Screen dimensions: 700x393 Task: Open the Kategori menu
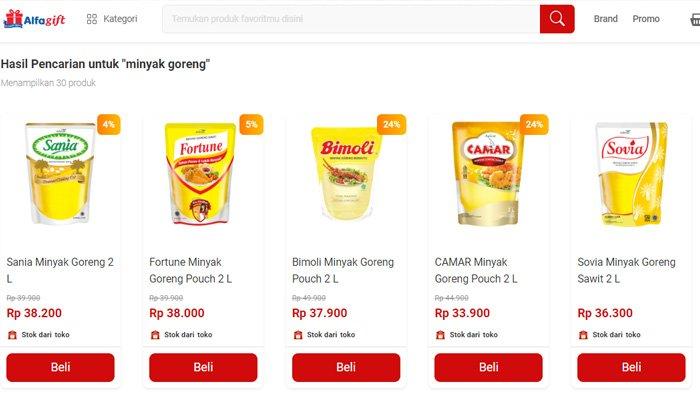(112, 19)
